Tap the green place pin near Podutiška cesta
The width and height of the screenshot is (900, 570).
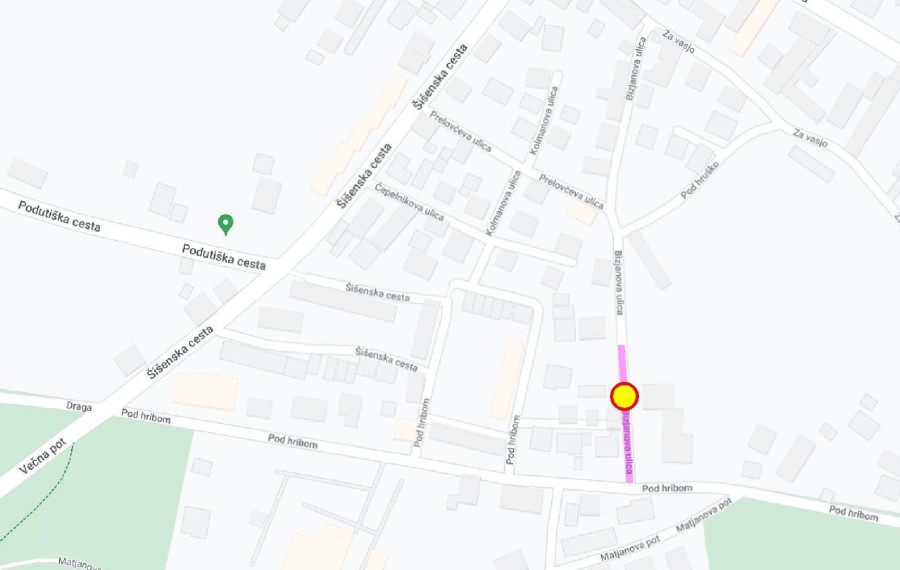[x=226, y=223]
